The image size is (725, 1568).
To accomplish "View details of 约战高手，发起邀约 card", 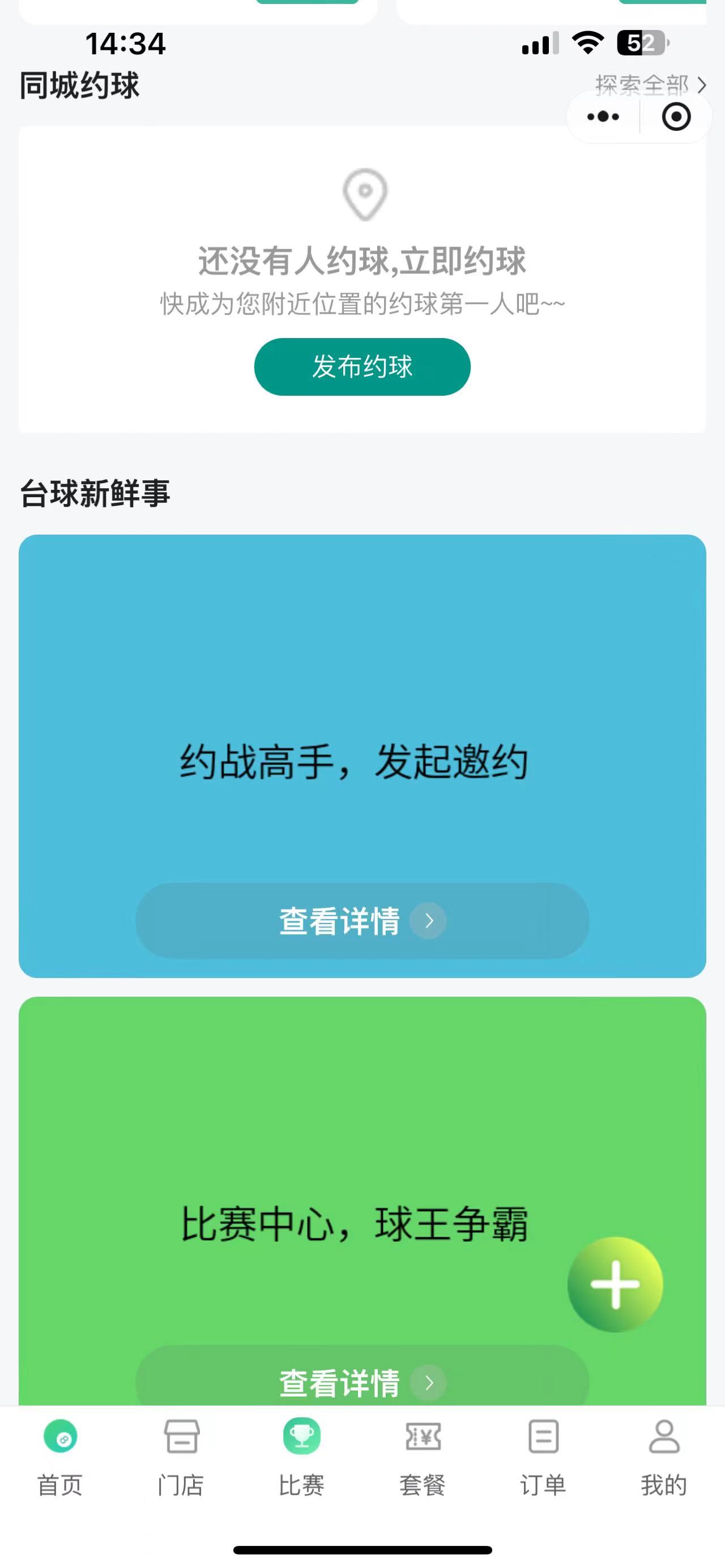I will point(362,920).
